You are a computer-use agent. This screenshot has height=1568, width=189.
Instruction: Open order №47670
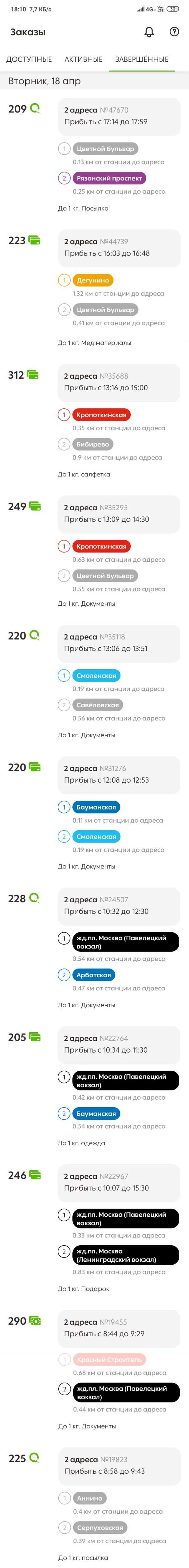(119, 116)
